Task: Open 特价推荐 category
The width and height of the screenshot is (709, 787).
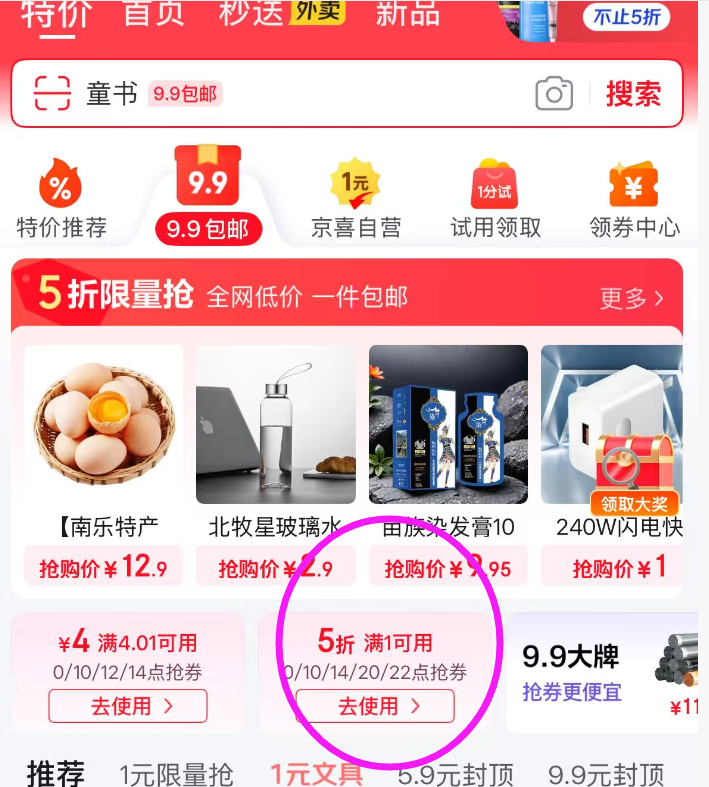Action: pos(61,202)
